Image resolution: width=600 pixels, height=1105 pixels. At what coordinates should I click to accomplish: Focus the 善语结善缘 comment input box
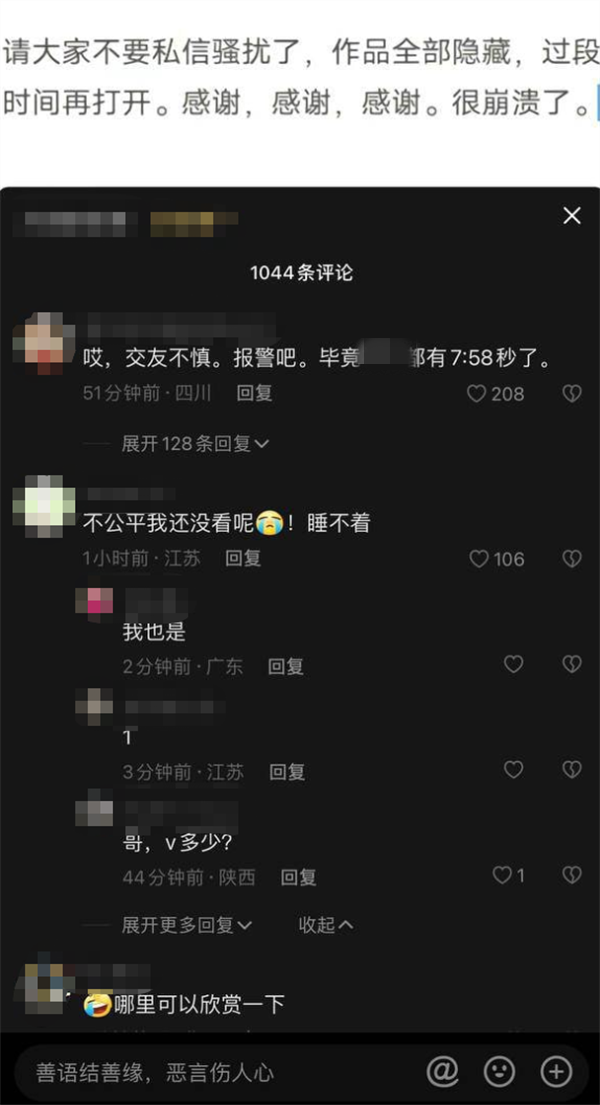click(x=200, y=1073)
